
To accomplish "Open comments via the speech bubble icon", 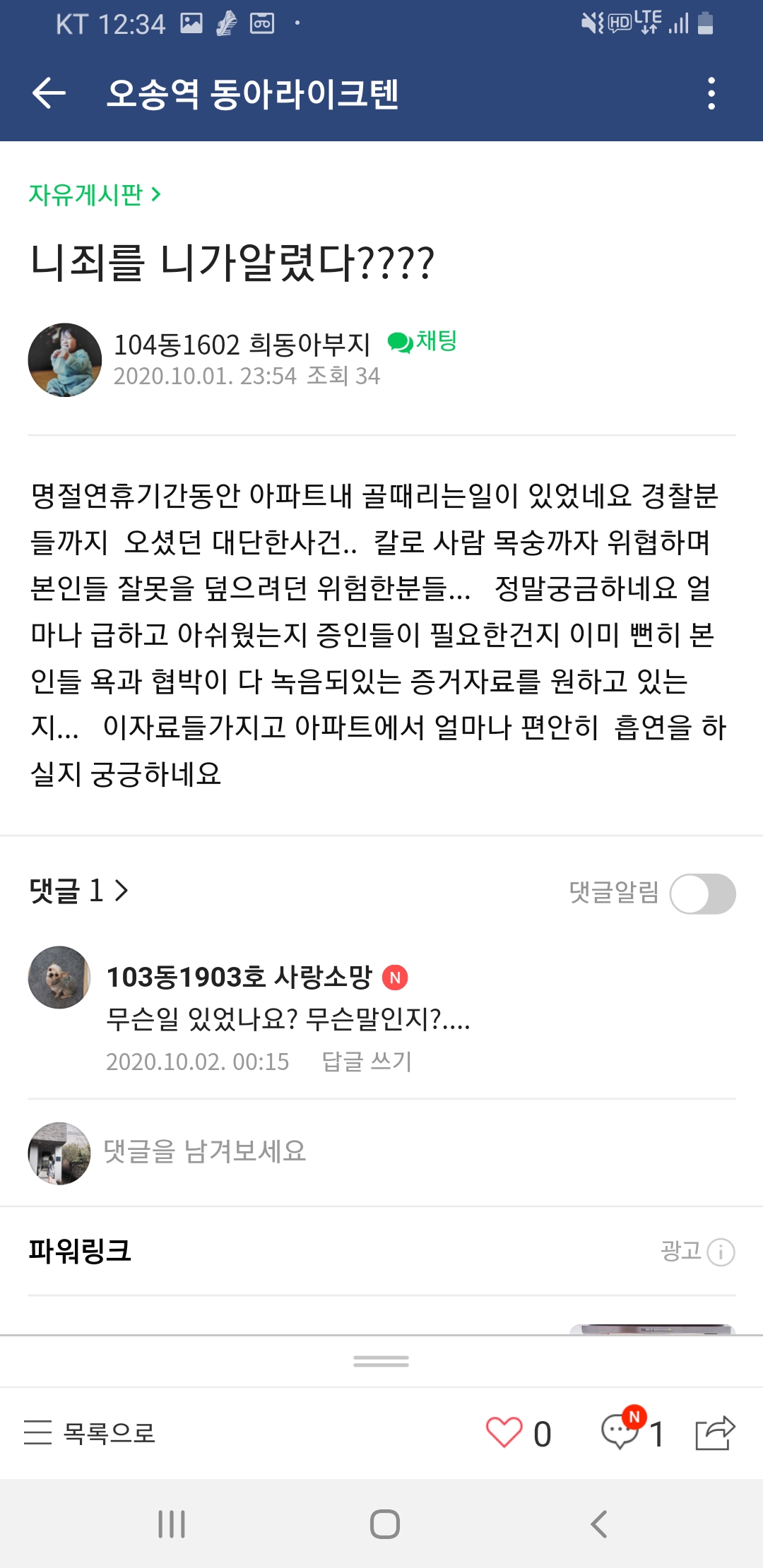I will (620, 1432).
